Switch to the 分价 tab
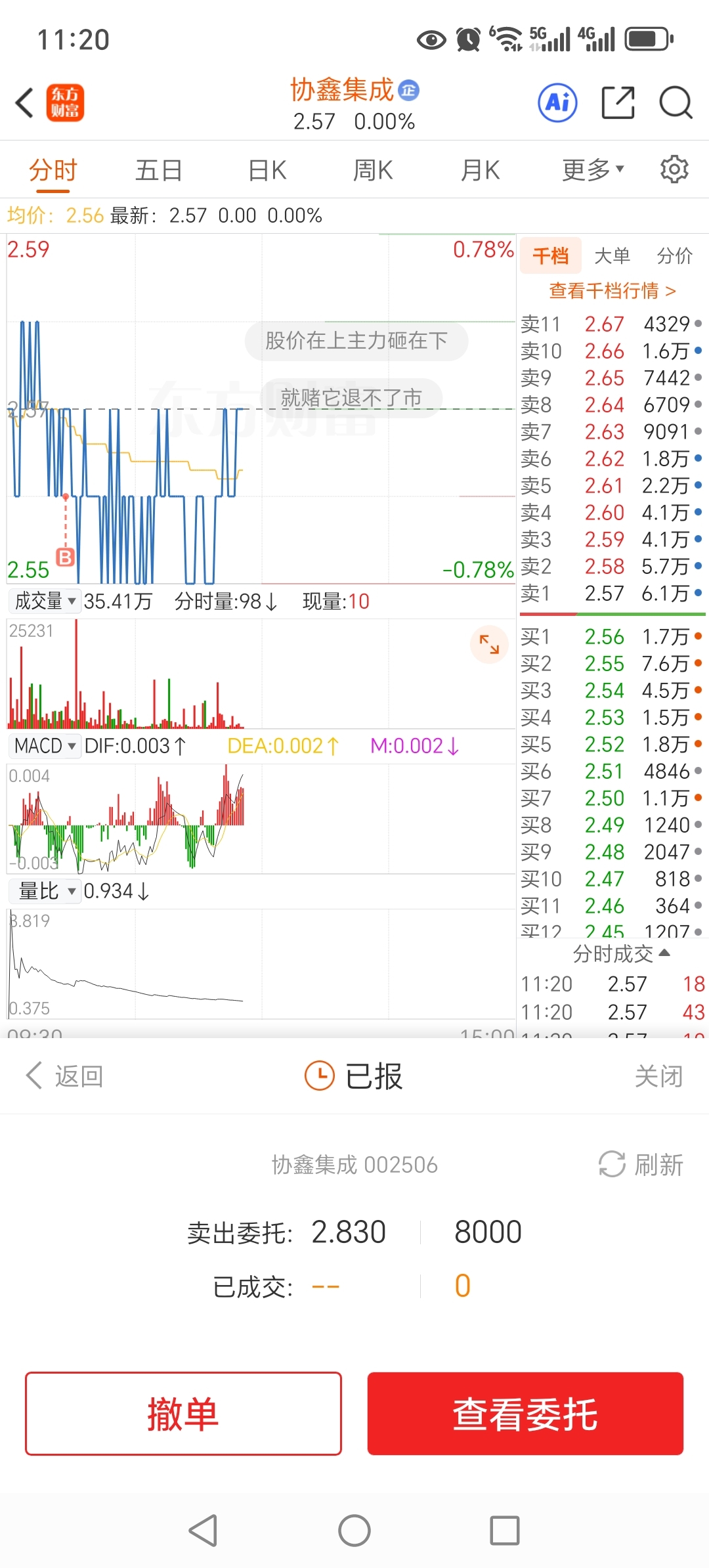Viewport: 709px width, 1568px height. point(675,255)
